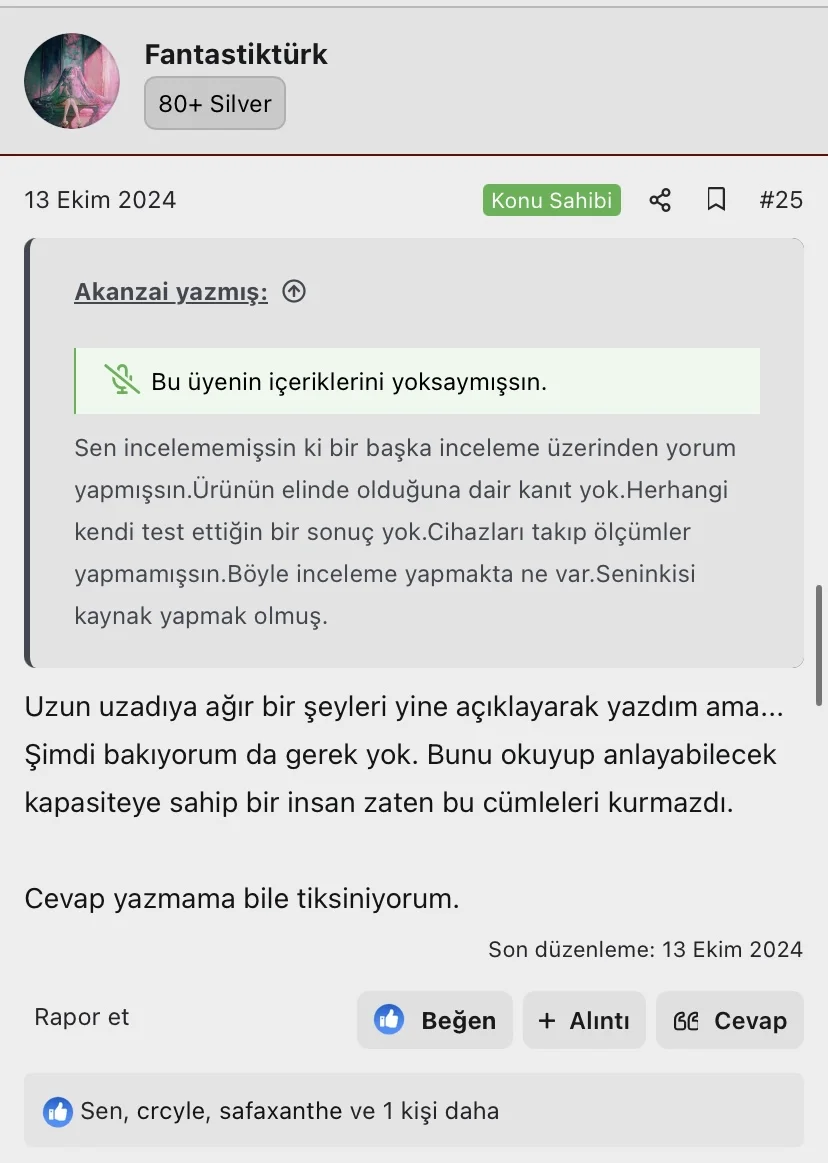Share post #25
Viewport: 828px width, 1163px height.
pyautogui.click(x=660, y=200)
